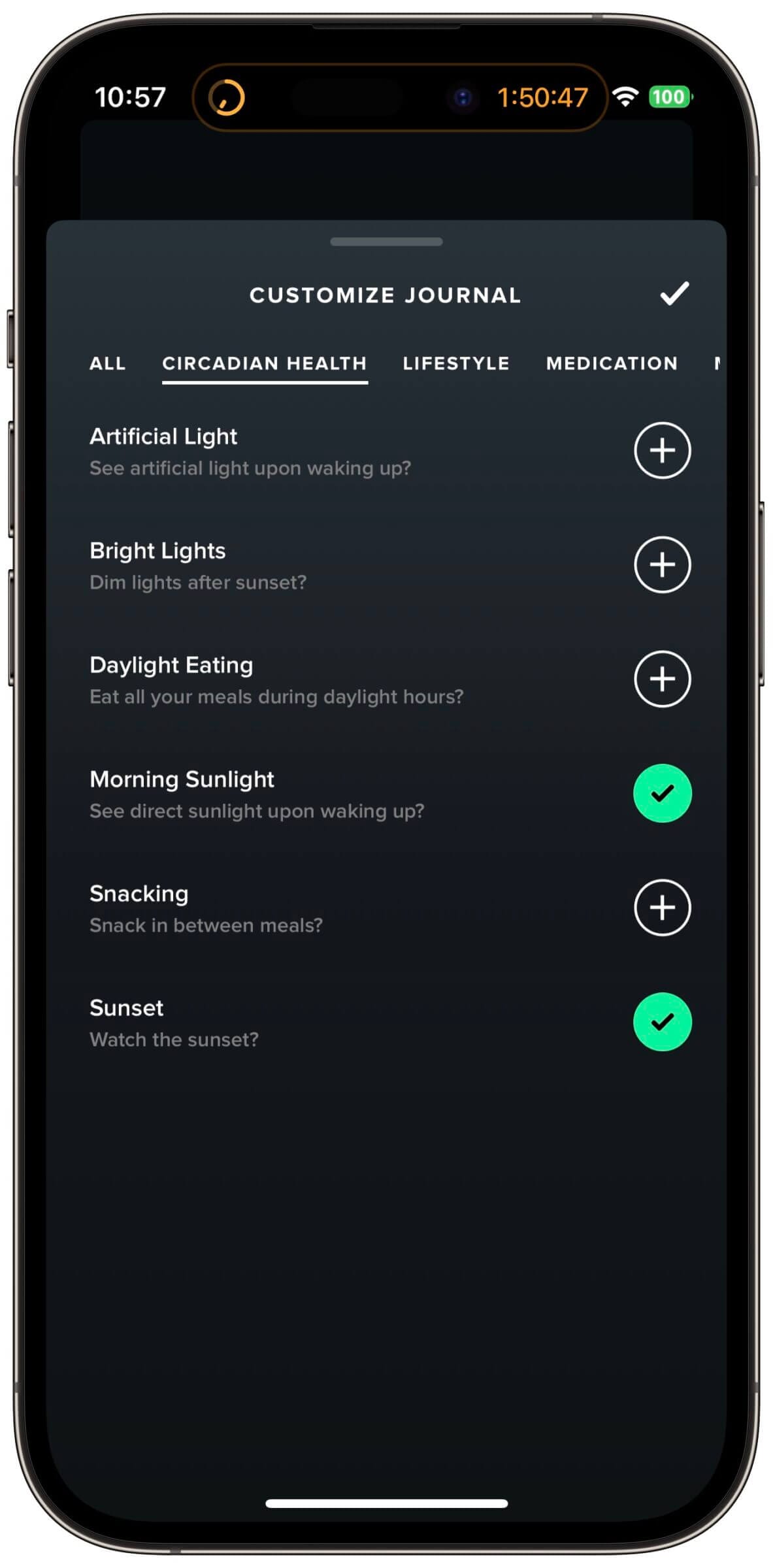Switch to the Medication tab
Image resolution: width=773 pixels, height=1568 pixels.
[612, 363]
